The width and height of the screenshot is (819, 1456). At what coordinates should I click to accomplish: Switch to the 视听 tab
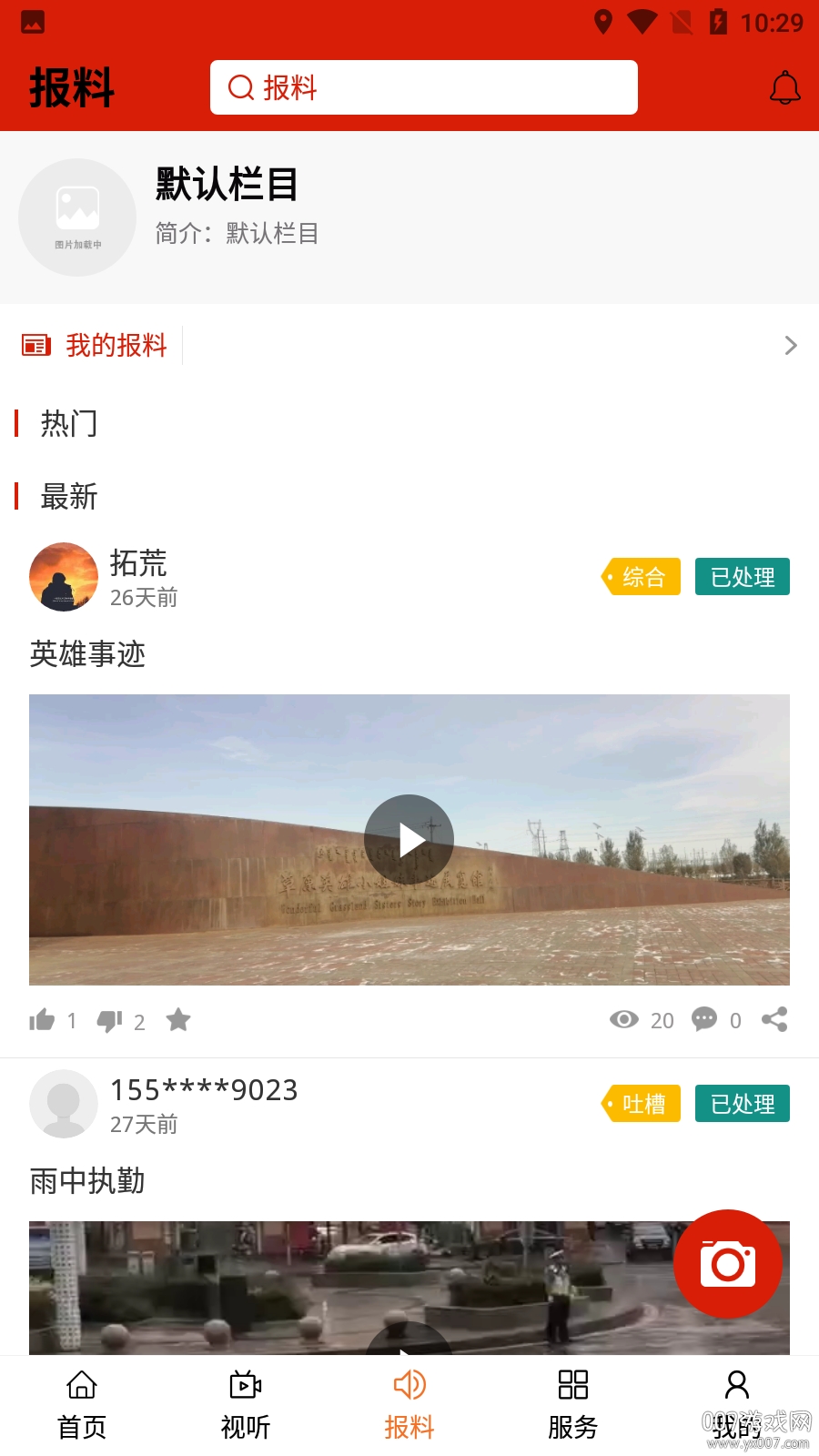(246, 1405)
